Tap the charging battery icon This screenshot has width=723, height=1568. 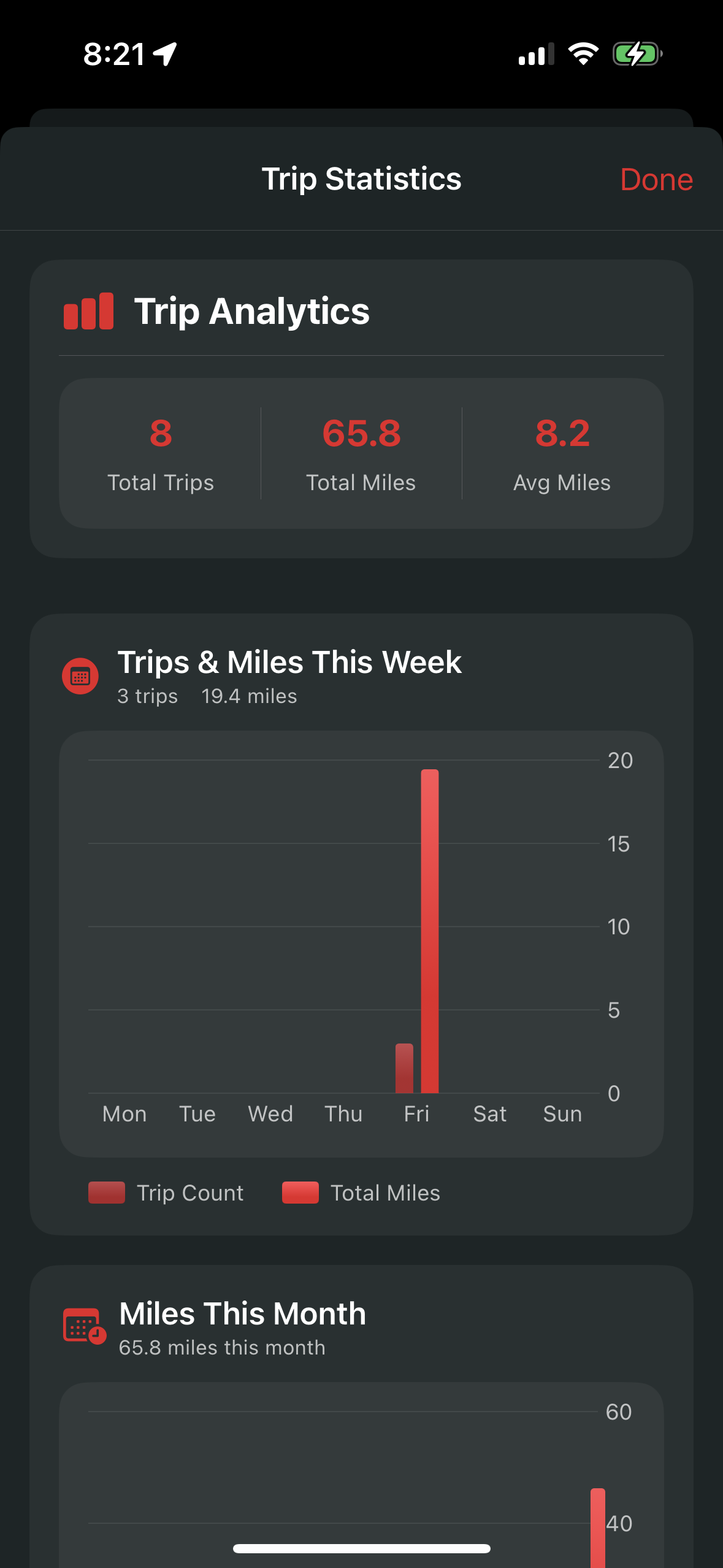pyautogui.click(x=635, y=54)
